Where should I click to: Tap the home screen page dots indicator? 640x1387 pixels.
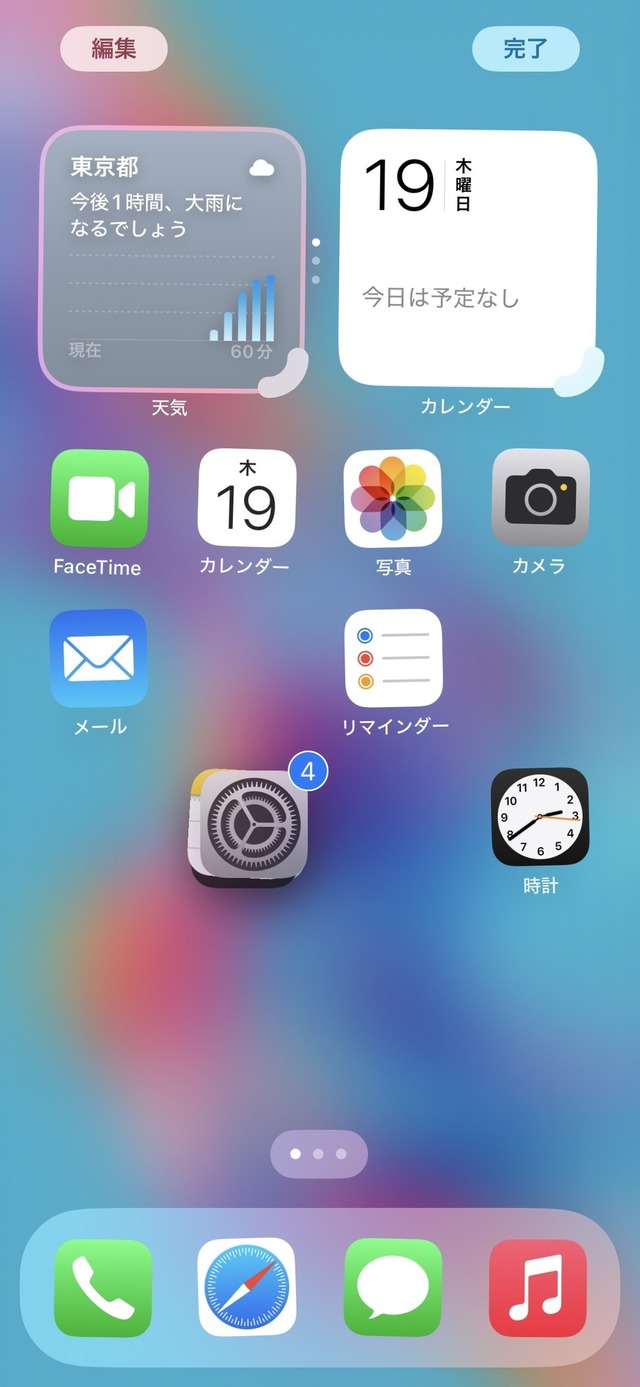(x=319, y=1154)
